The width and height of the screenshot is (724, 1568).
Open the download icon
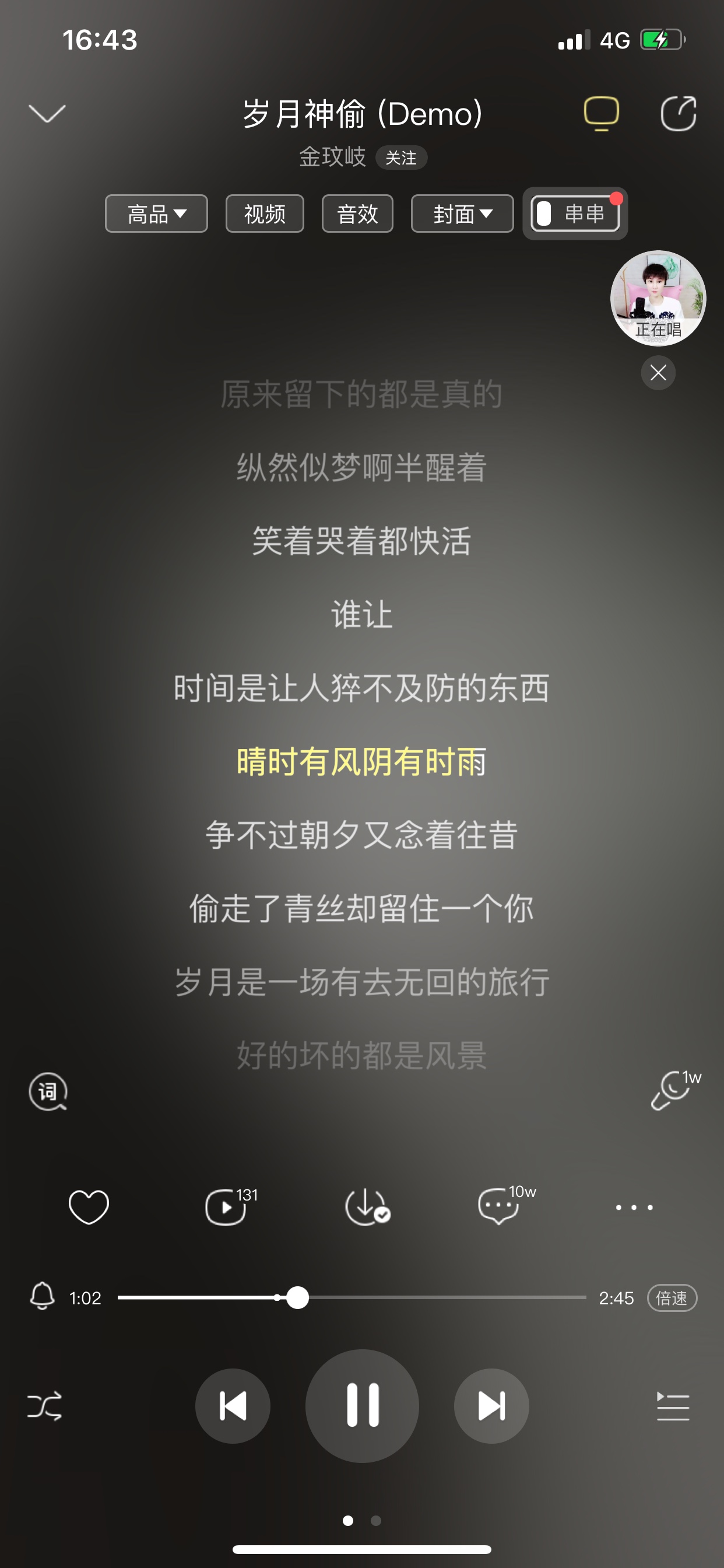(367, 1206)
